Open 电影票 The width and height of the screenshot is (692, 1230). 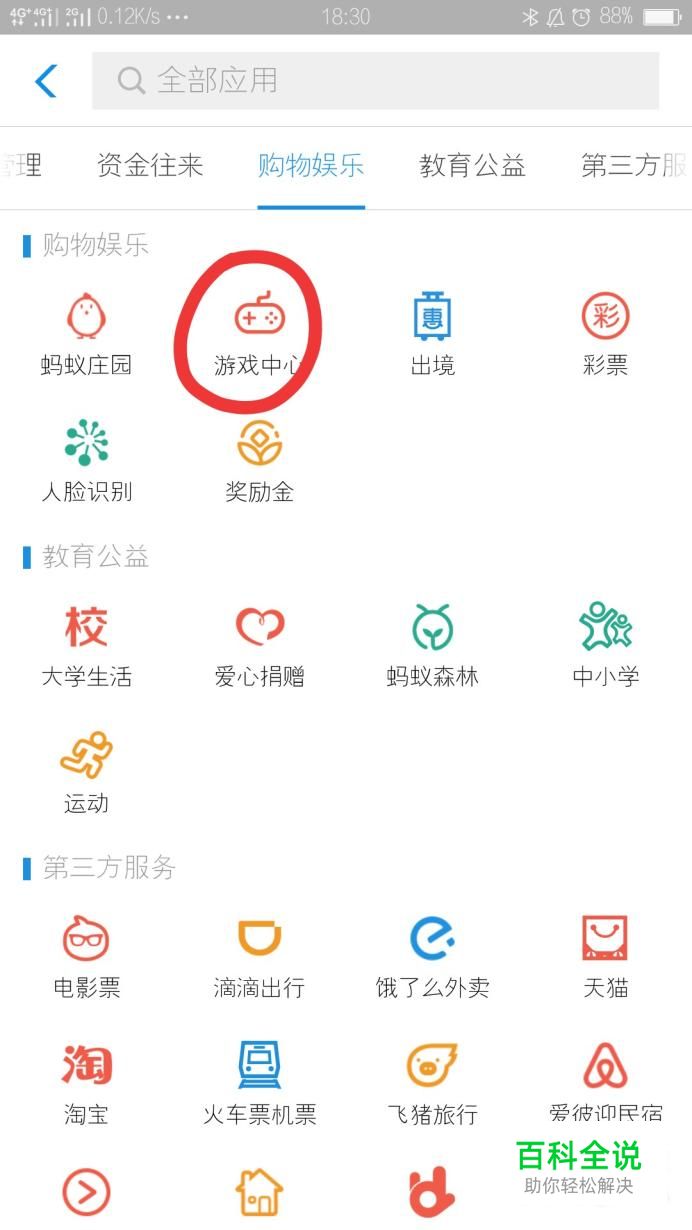pos(87,957)
